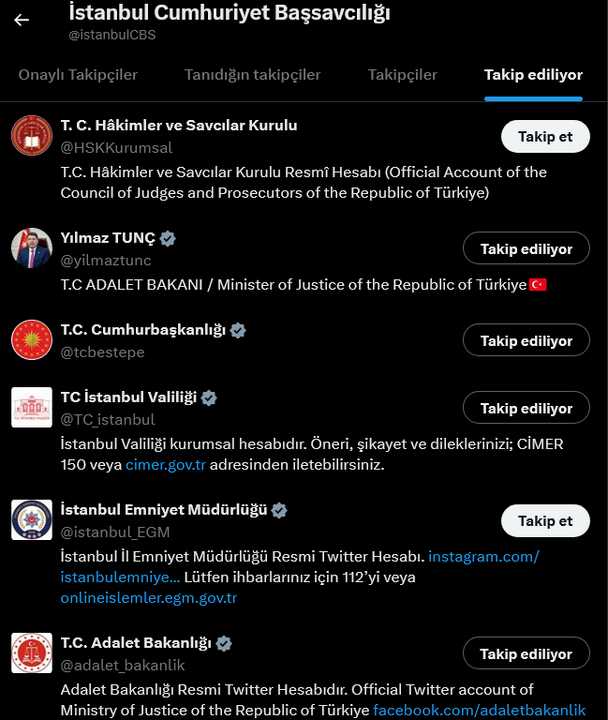
Task: Tap Takip ediliyor for T.C. Adalet Bakanlığı
Action: 526,654
